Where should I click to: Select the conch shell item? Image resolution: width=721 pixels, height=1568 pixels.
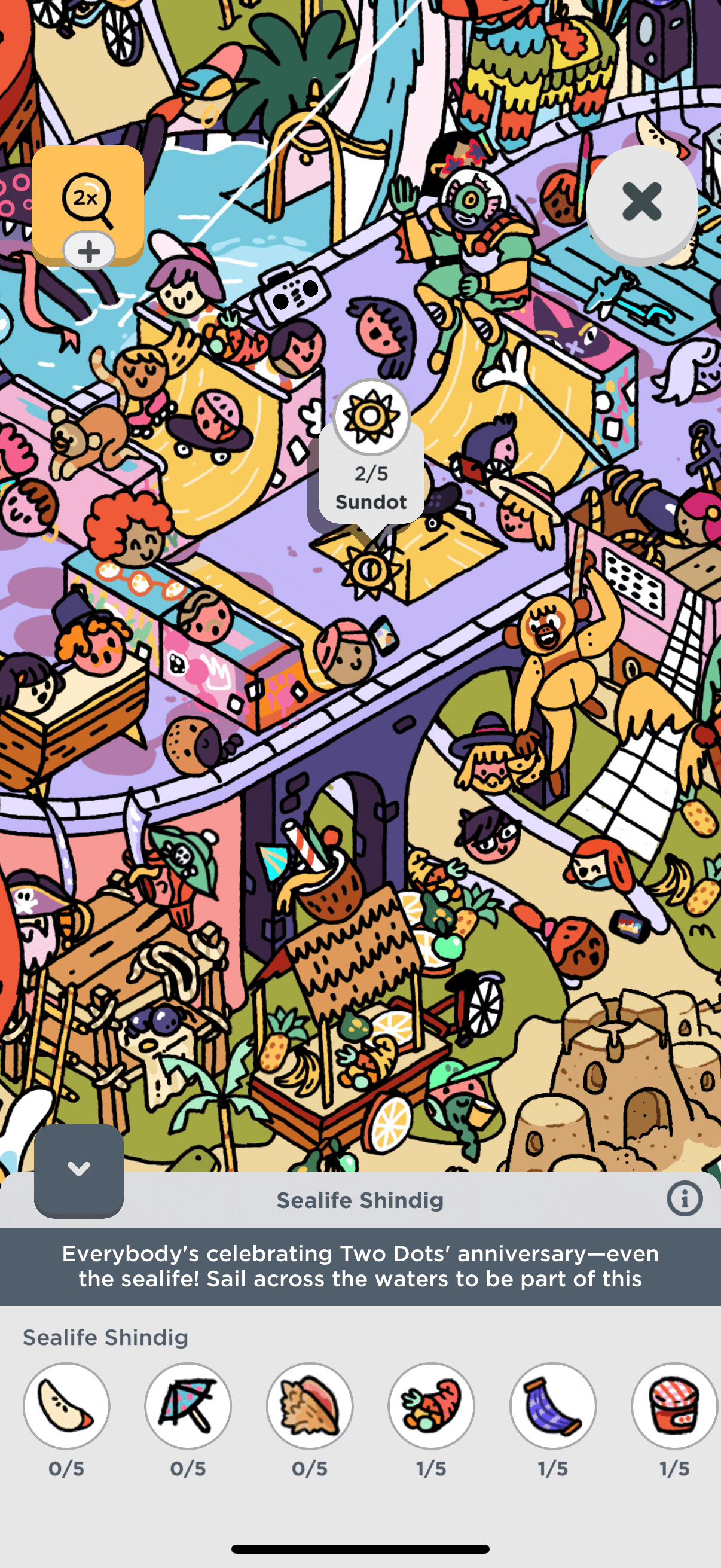pos(310,1405)
